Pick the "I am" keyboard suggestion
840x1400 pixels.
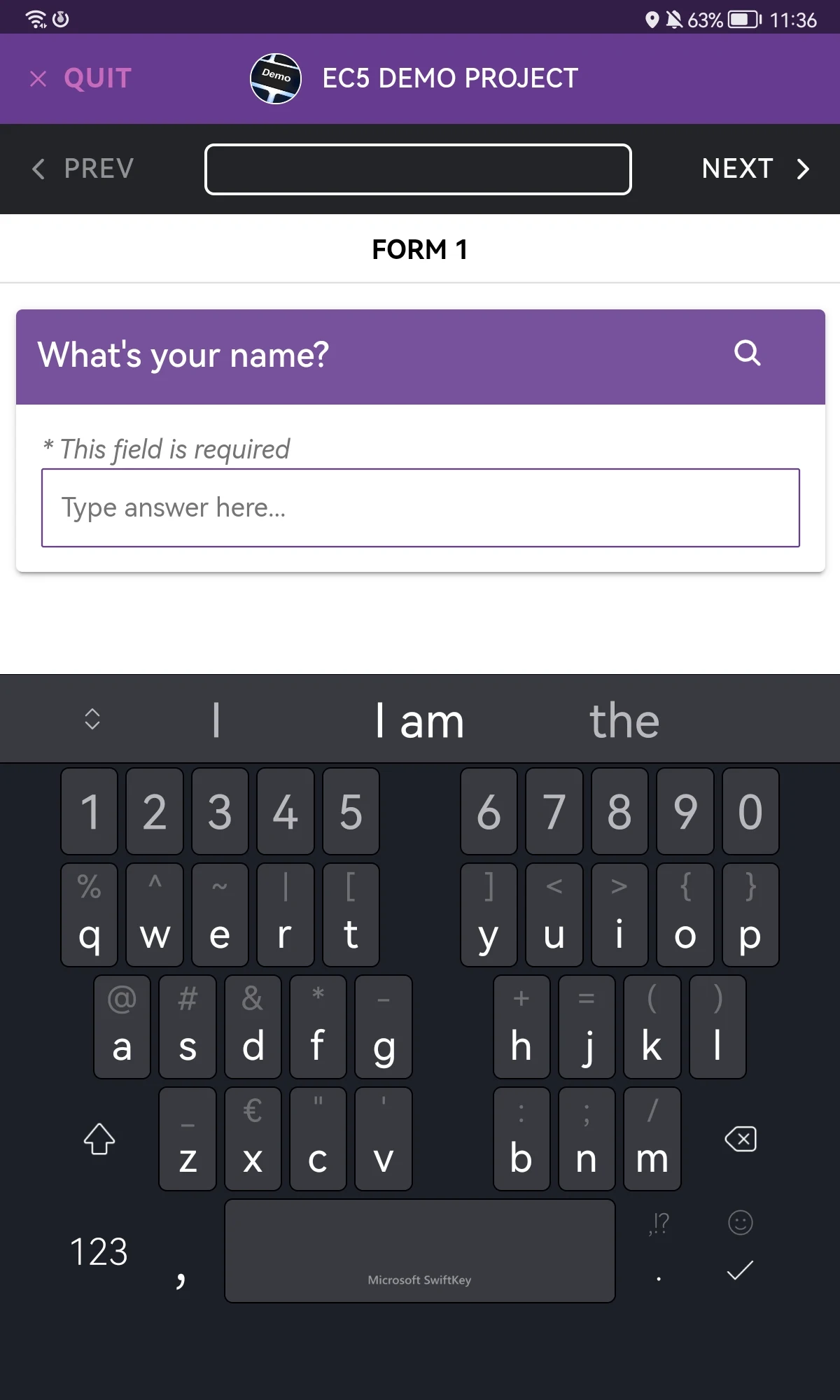point(419,721)
